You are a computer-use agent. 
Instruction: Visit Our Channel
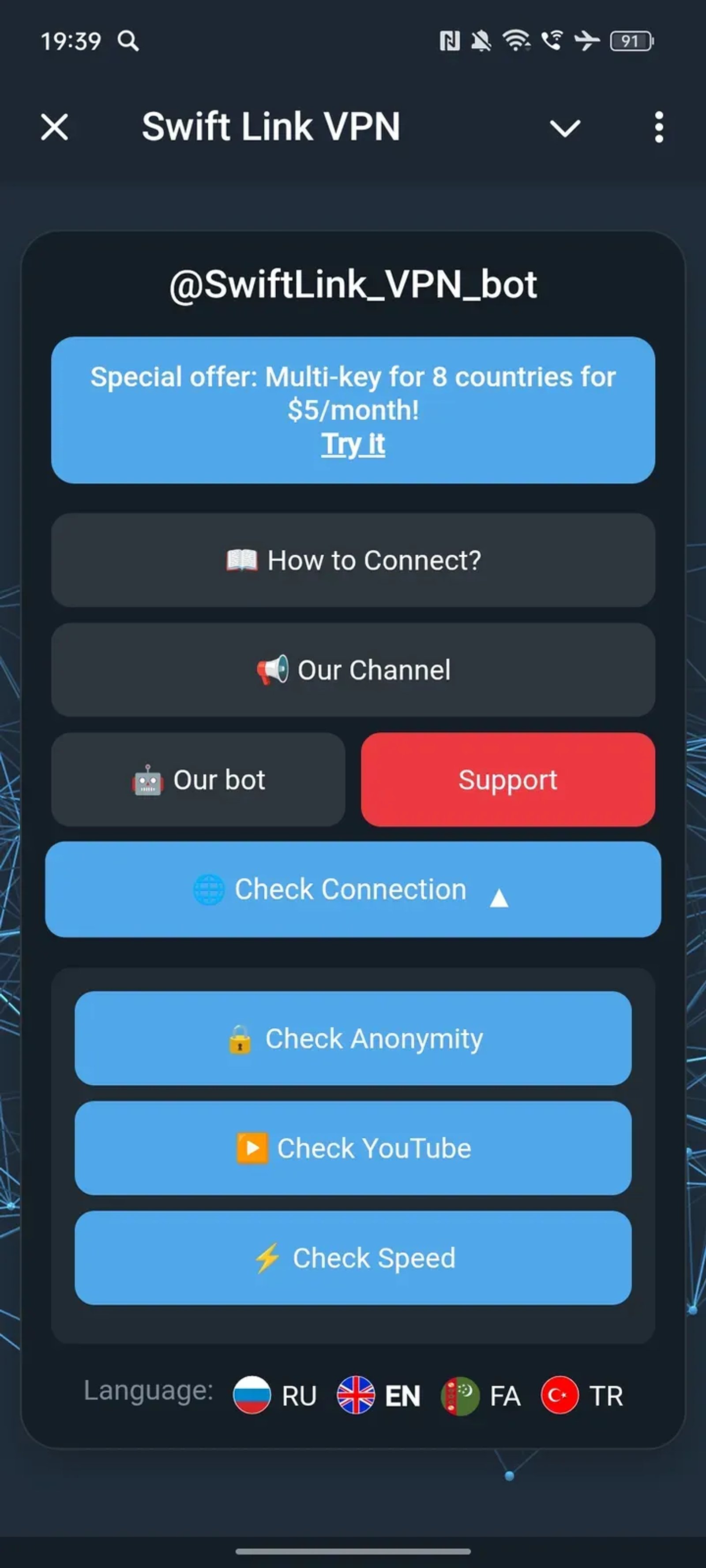(353, 669)
